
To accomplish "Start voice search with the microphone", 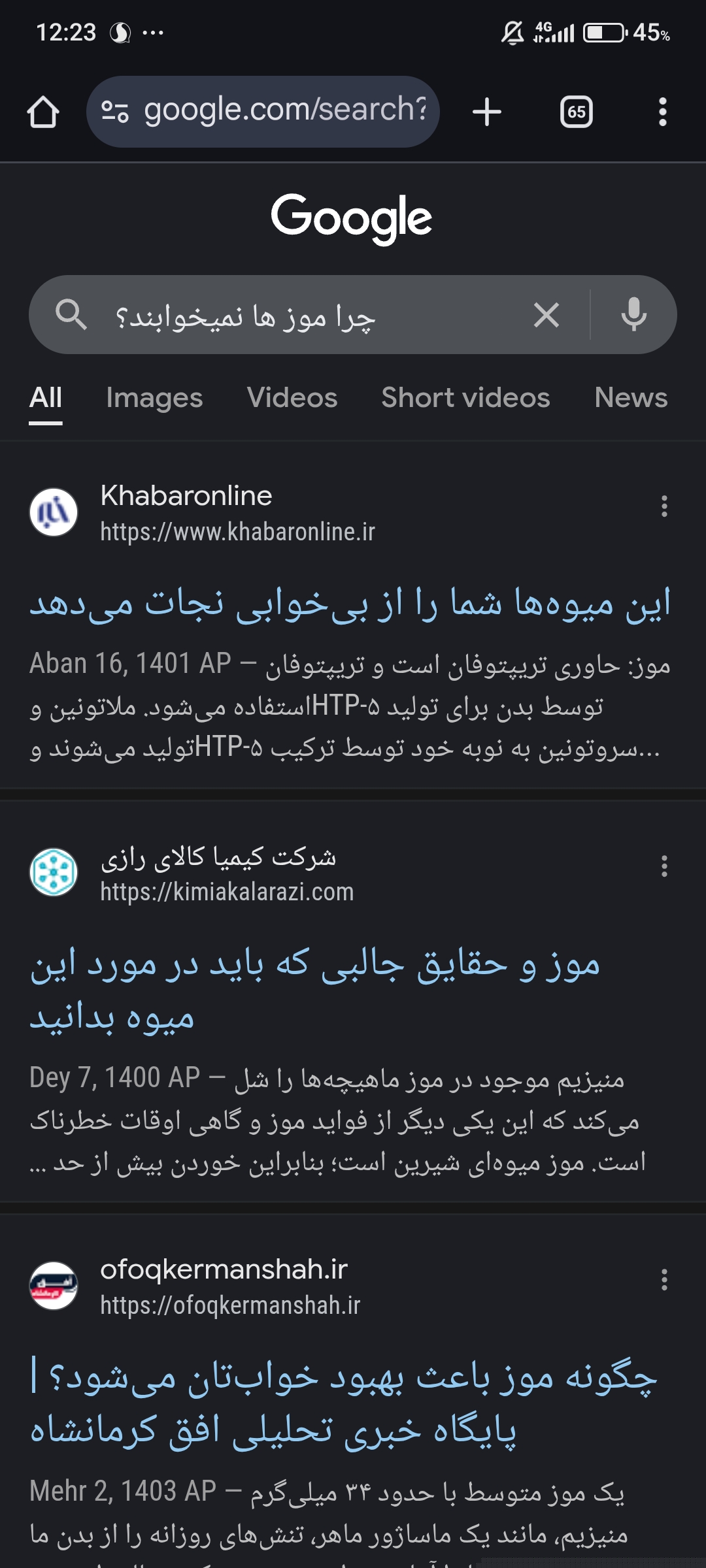I will [x=633, y=315].
